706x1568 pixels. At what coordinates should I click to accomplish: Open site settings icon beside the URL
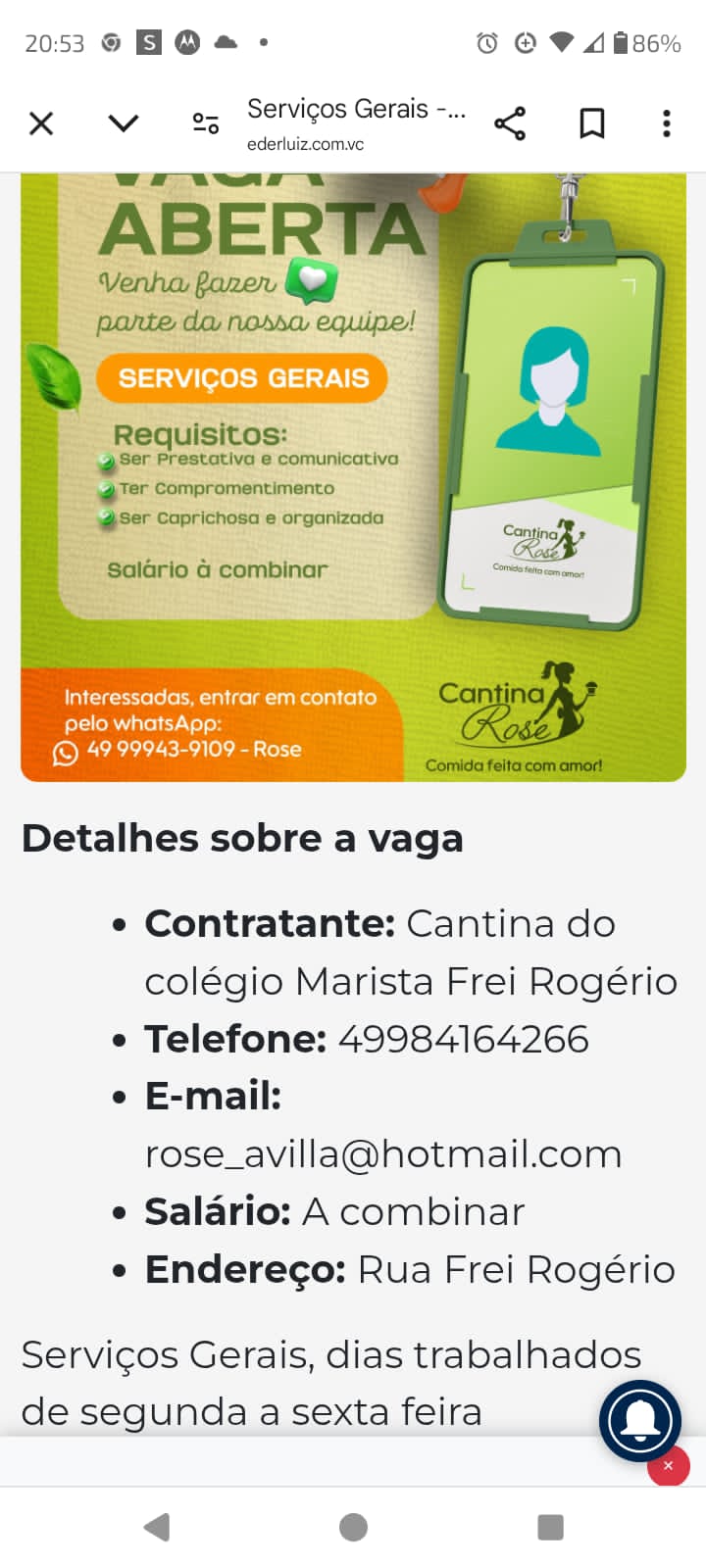click(206, 123)
